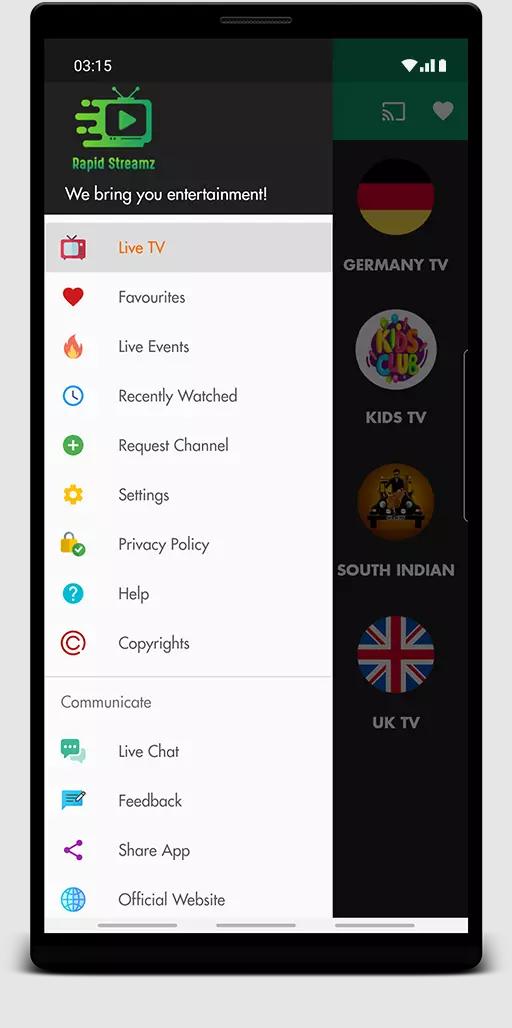Open the Germany TV category
Screen dimensions: 512x1028
point(395,216)
